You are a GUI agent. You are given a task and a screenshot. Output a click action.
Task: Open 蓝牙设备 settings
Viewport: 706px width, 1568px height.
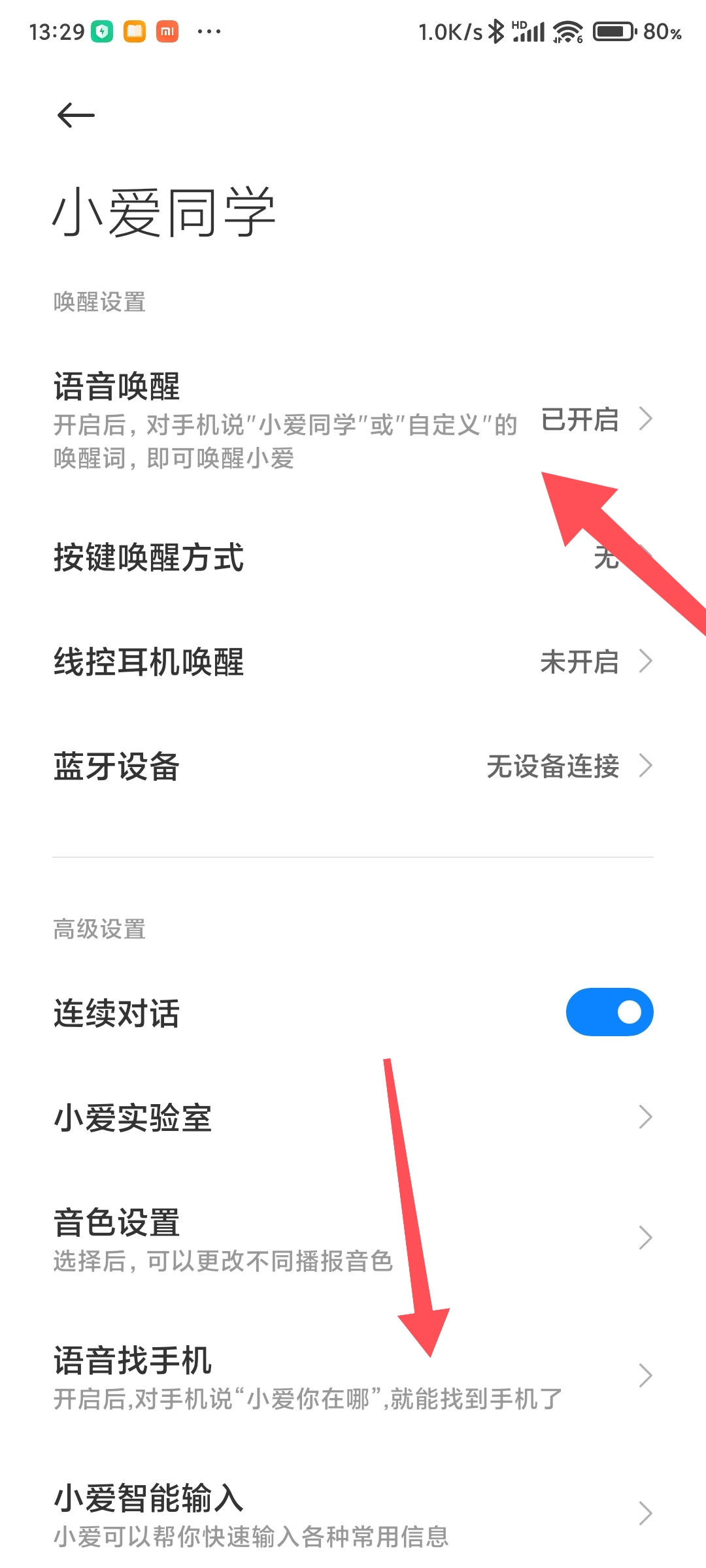click(x=353, y=766)
